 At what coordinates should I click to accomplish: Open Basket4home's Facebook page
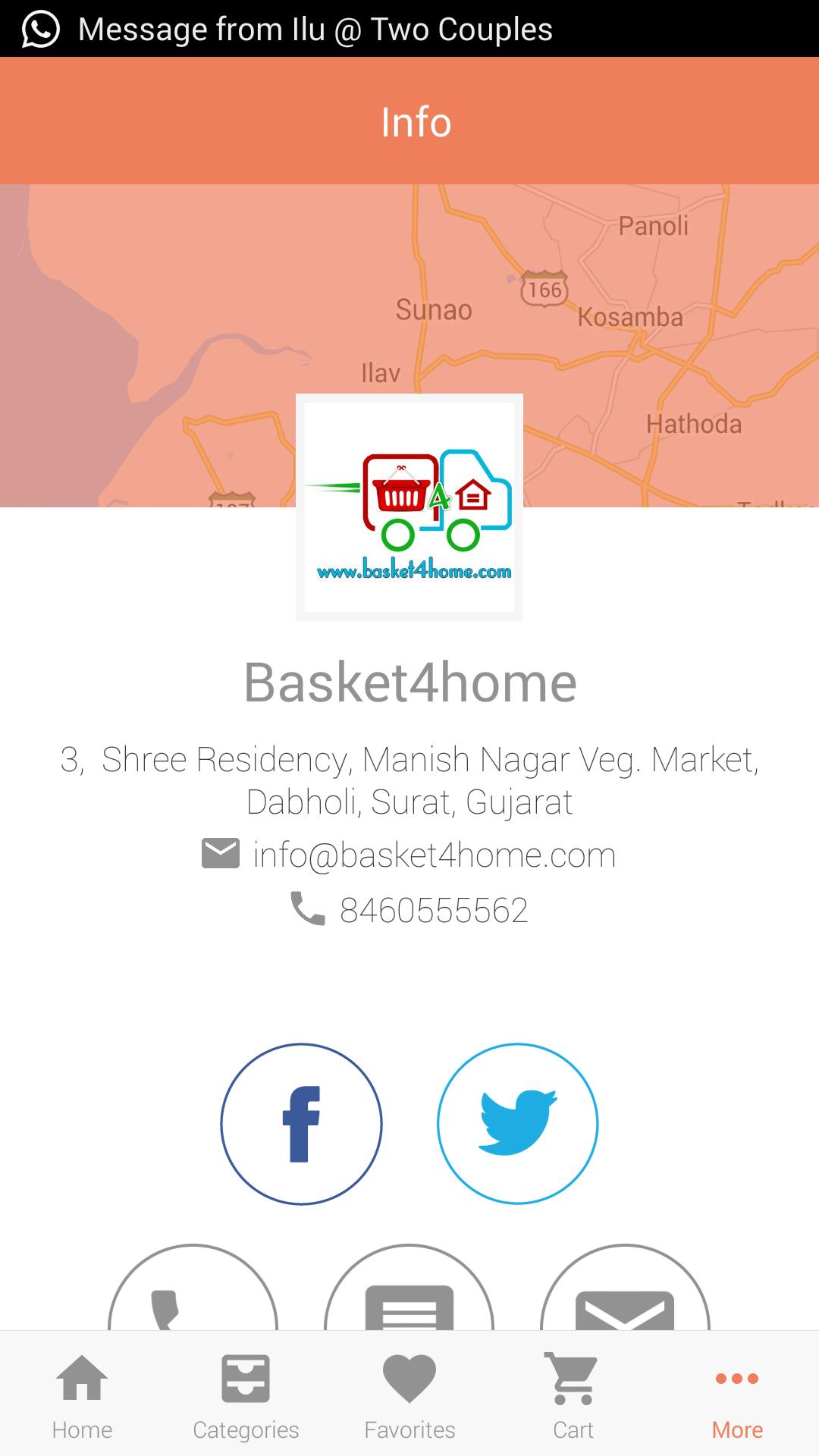(x=301, y=1123)
